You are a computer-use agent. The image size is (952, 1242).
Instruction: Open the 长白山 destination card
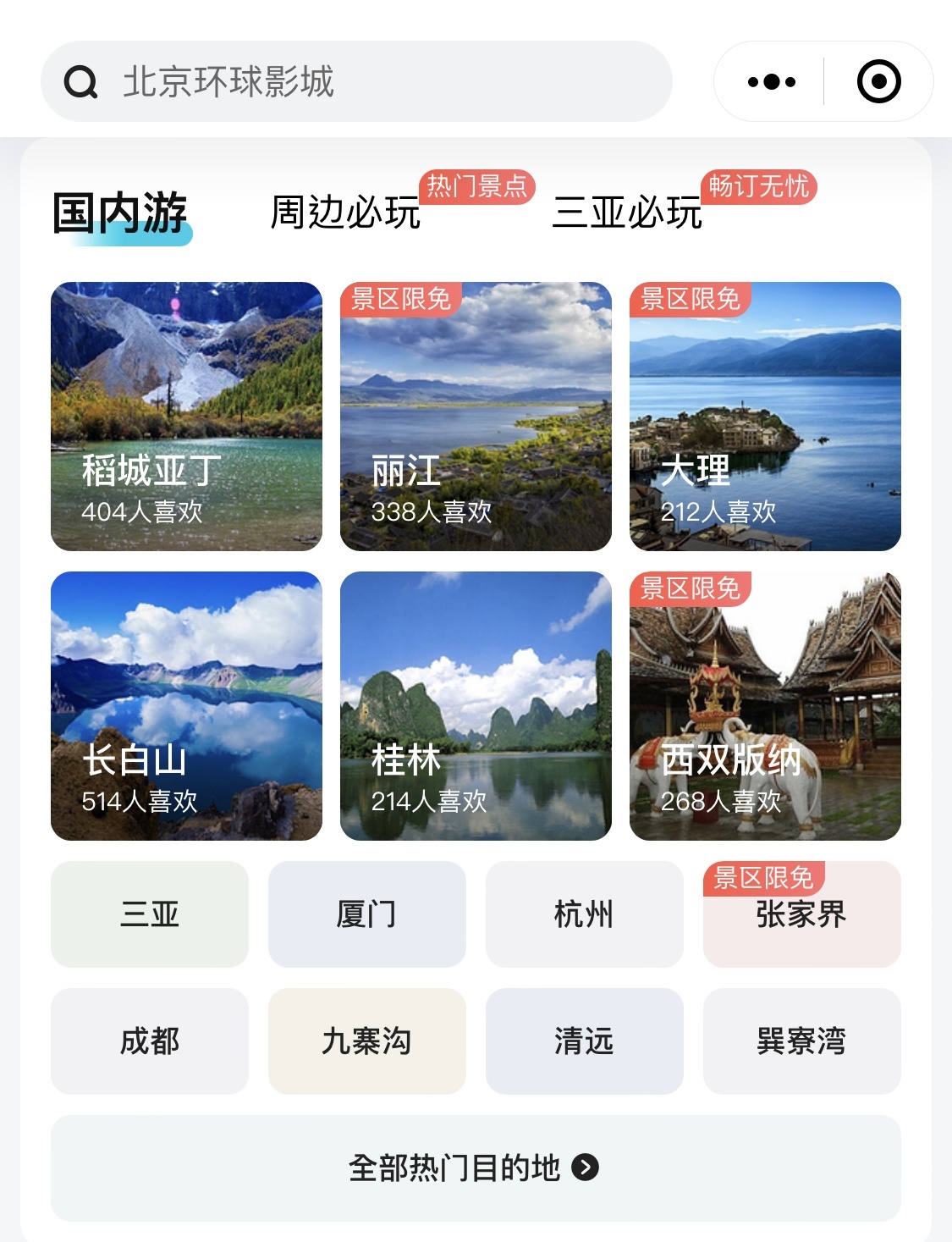[186, 706]
